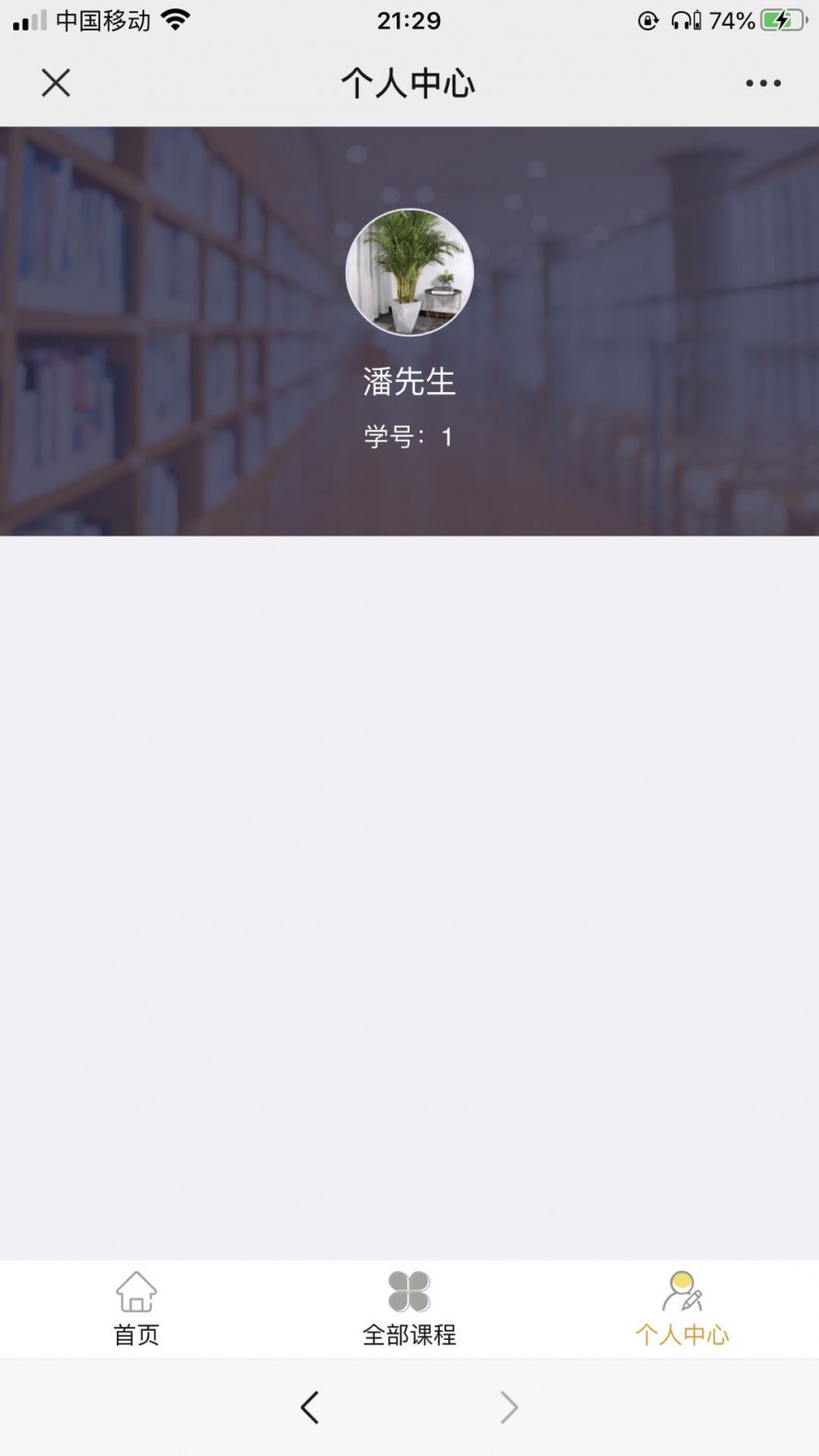The width and height of the screenshot is (819, 1456).
Task: Tap the profile avatar photo
Action: [409, 272]
